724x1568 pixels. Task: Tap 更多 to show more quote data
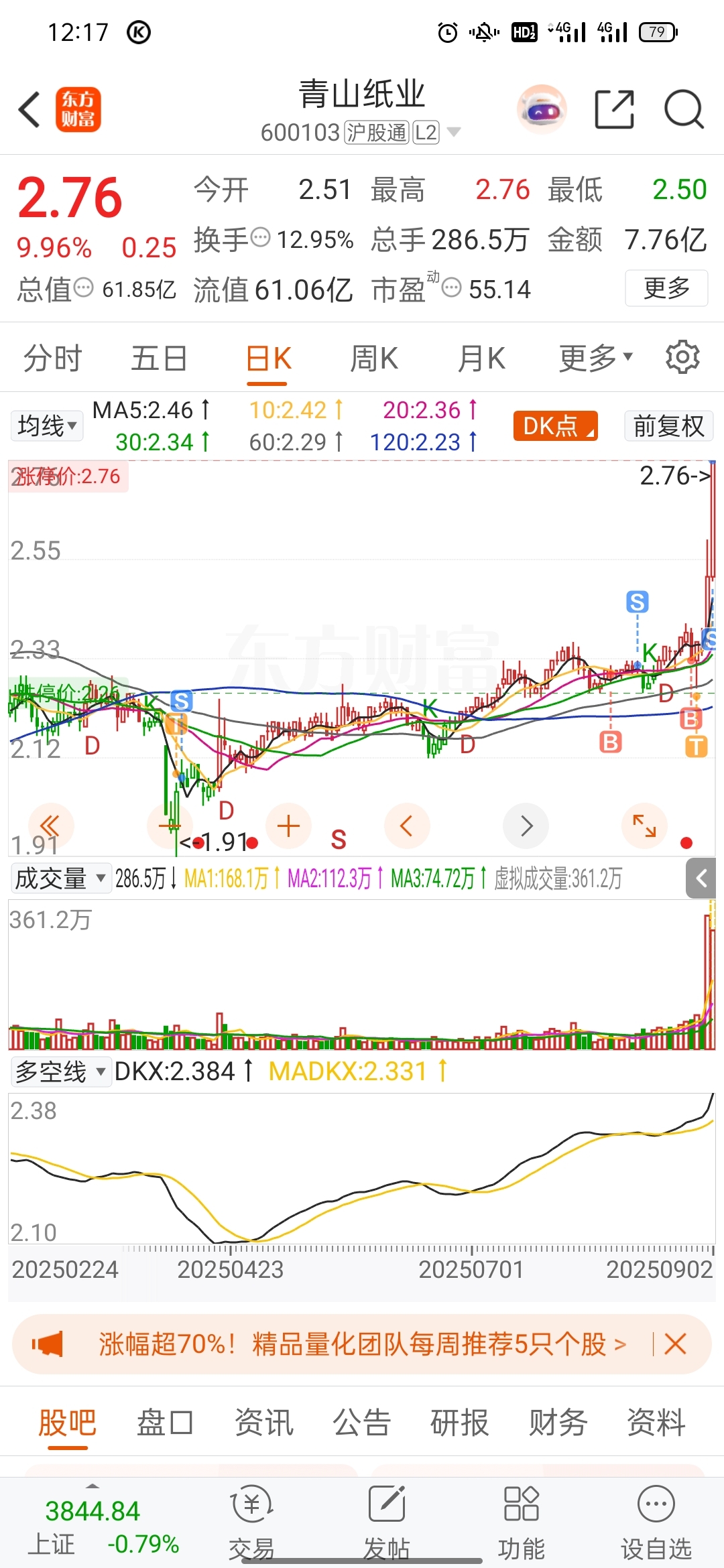pyautogui.click(x=666, y=288)
